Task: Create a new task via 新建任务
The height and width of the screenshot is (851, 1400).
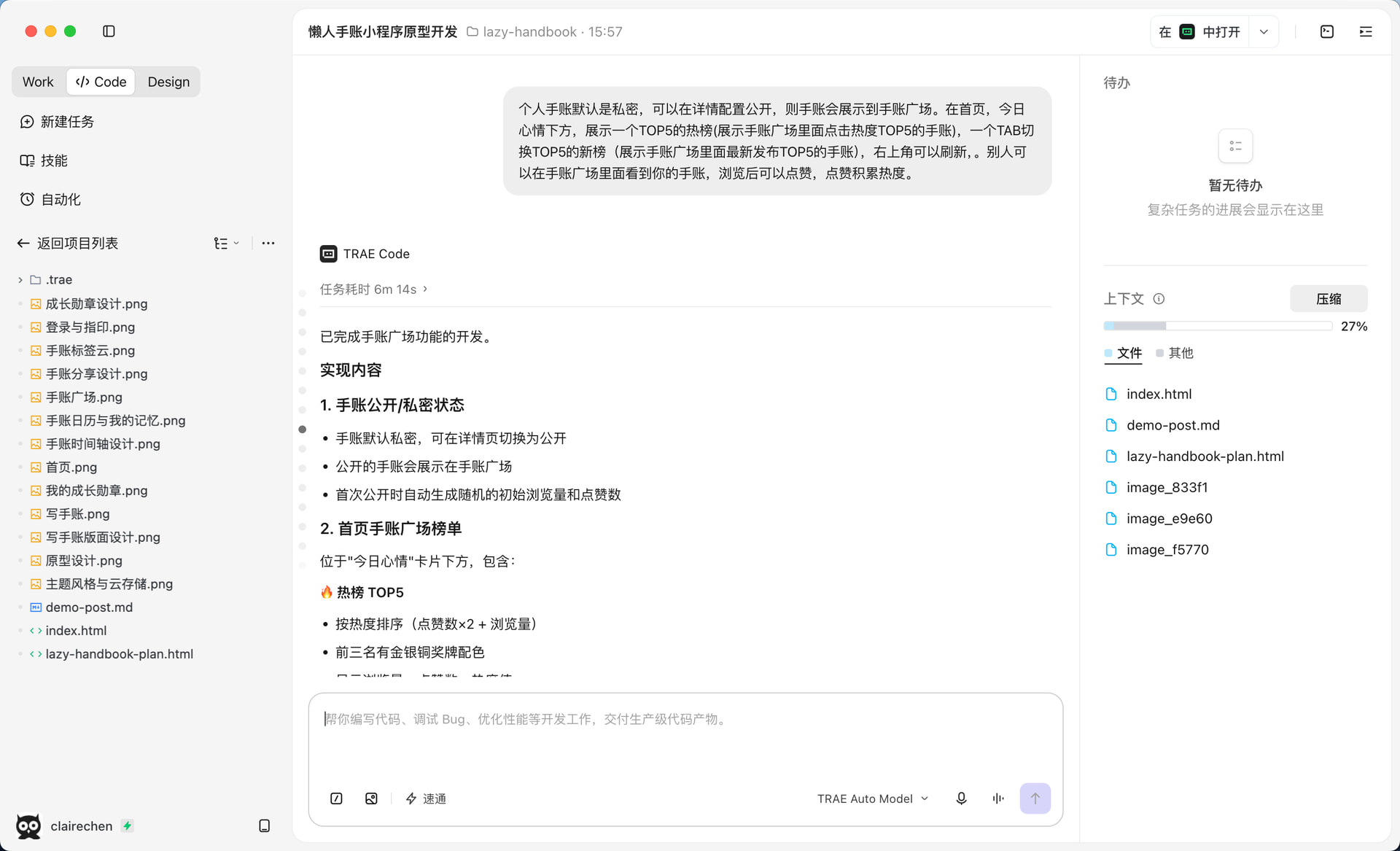Action: 57,122
